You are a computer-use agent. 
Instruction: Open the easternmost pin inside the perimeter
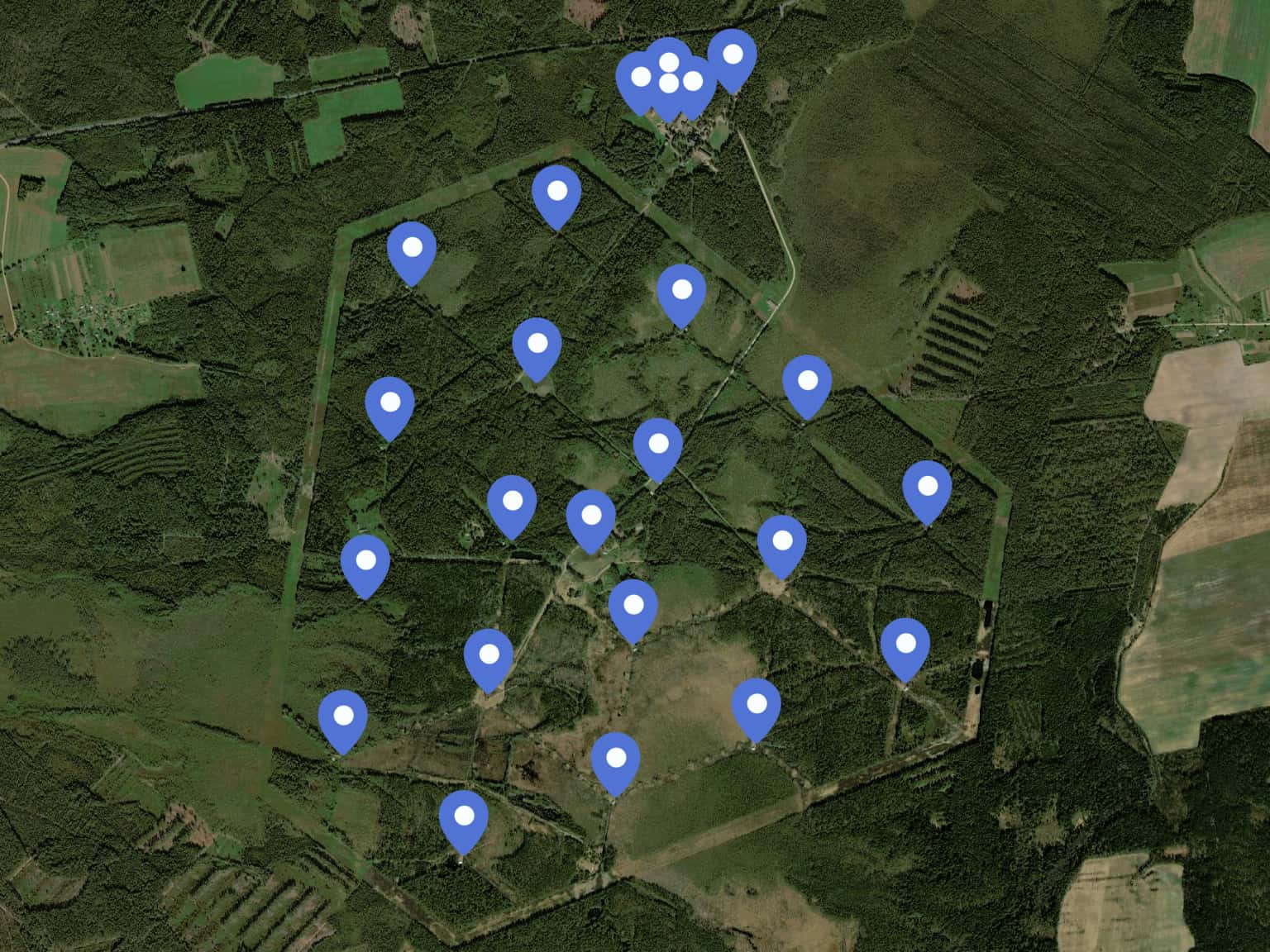926,487
